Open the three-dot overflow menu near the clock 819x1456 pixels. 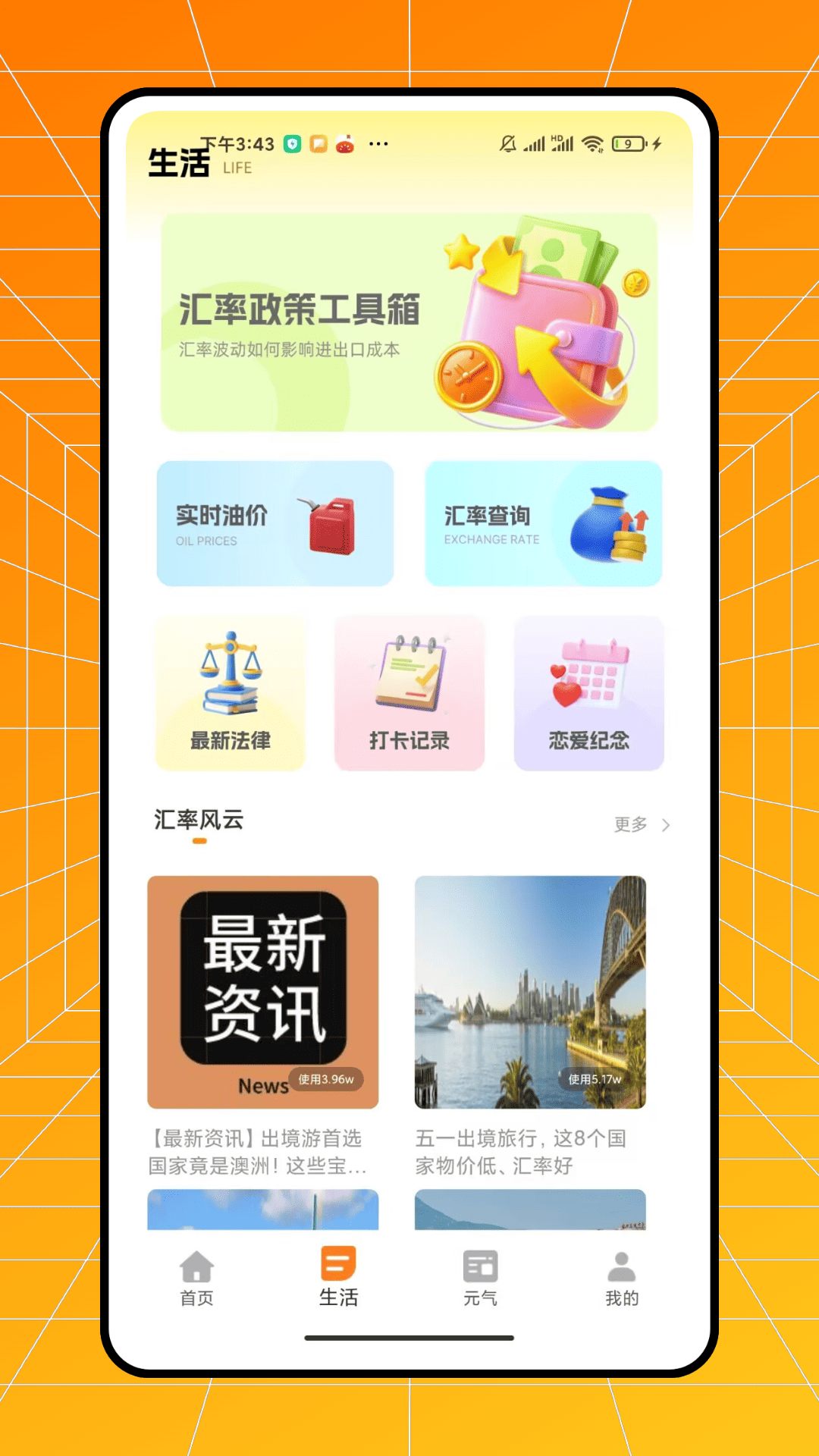coord(377,143)
